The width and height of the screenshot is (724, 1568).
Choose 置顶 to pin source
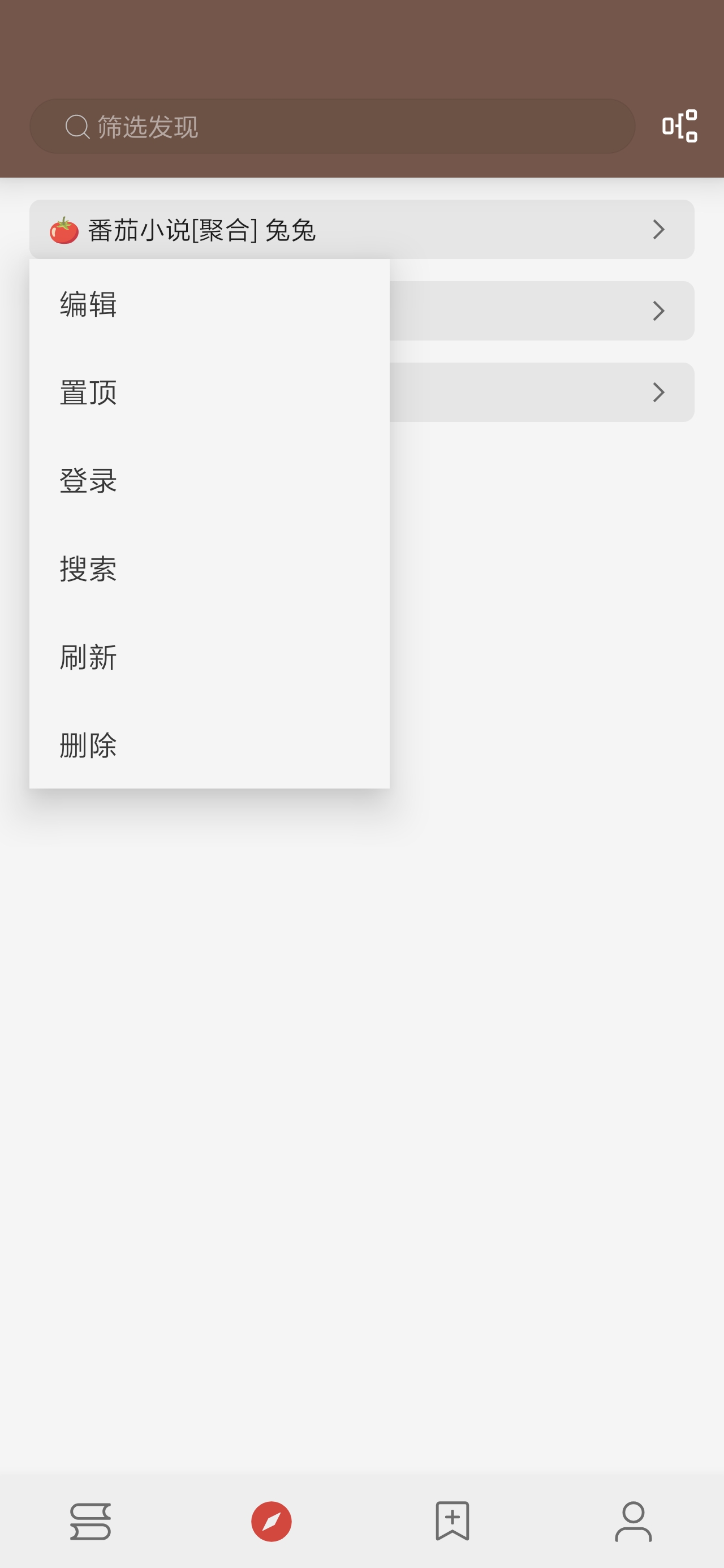point(88,392)
